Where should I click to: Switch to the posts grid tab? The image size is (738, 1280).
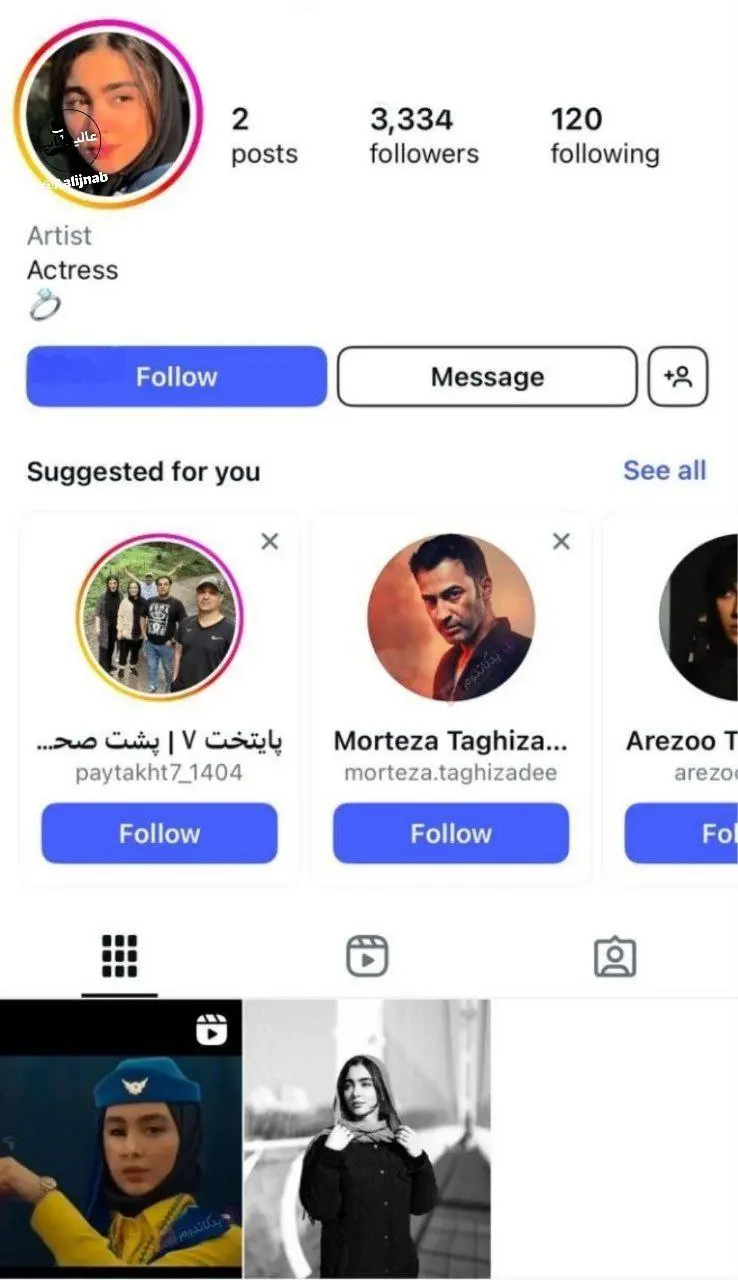(x=120, y=956)
